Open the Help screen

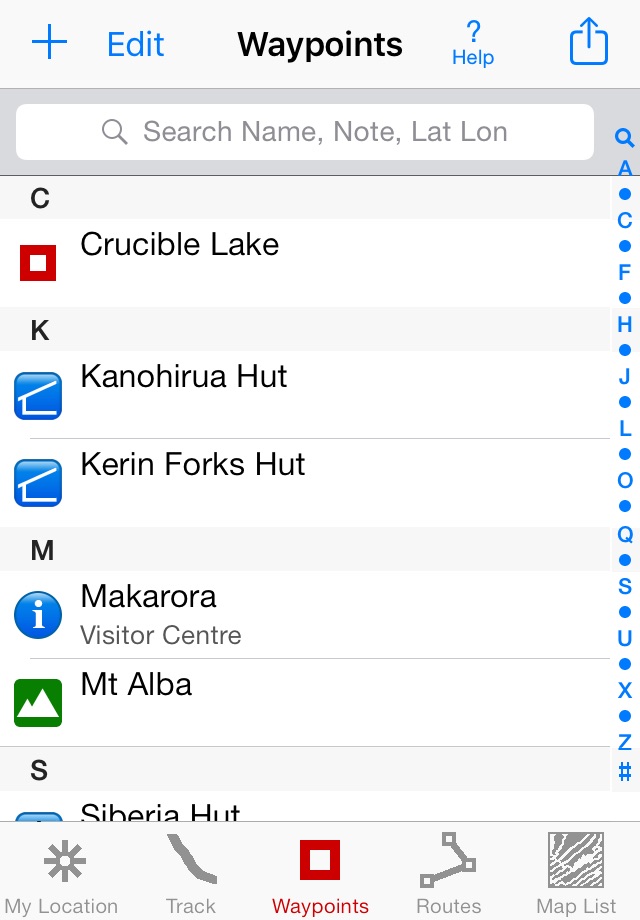coord(473,44)
